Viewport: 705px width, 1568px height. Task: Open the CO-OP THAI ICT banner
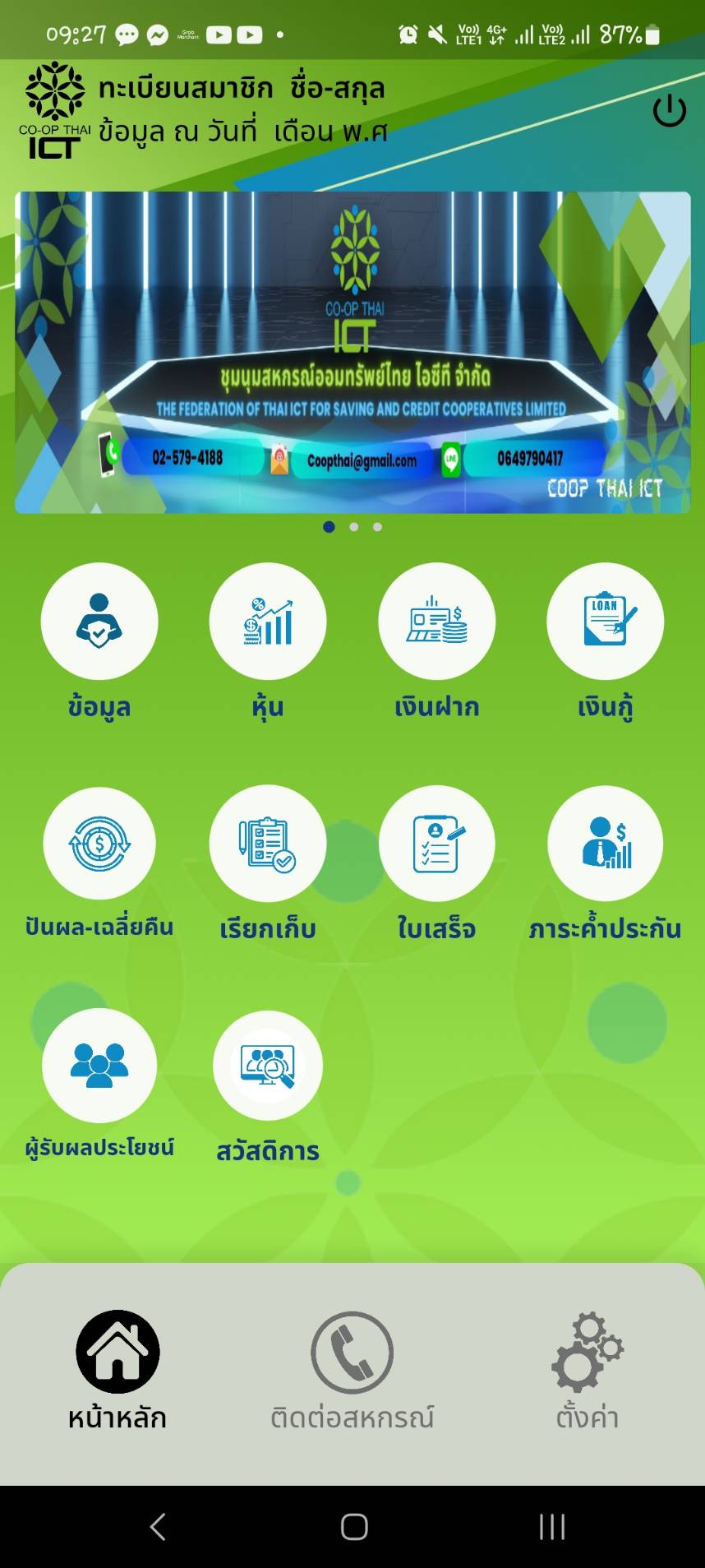click(352, 353)
